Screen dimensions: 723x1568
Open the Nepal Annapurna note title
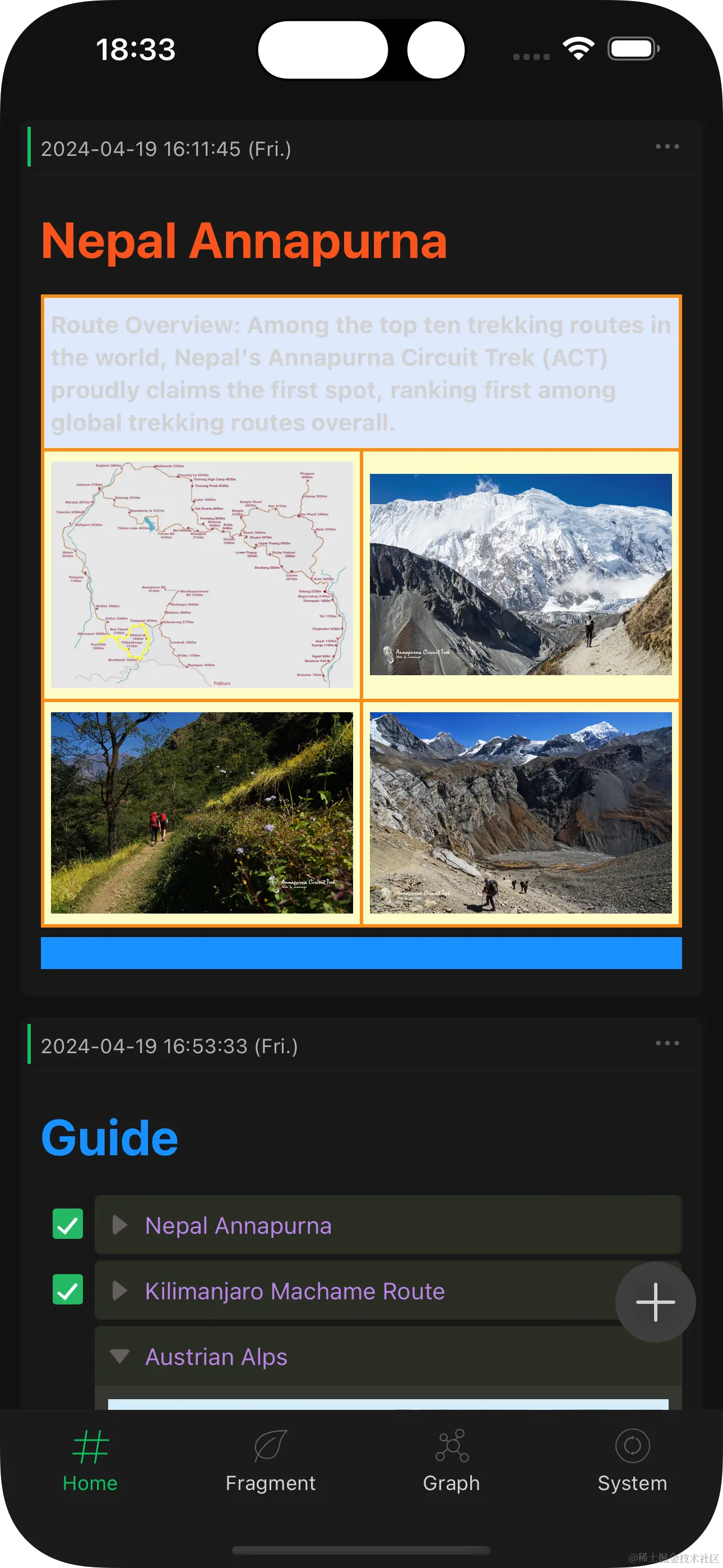point(243,241)
